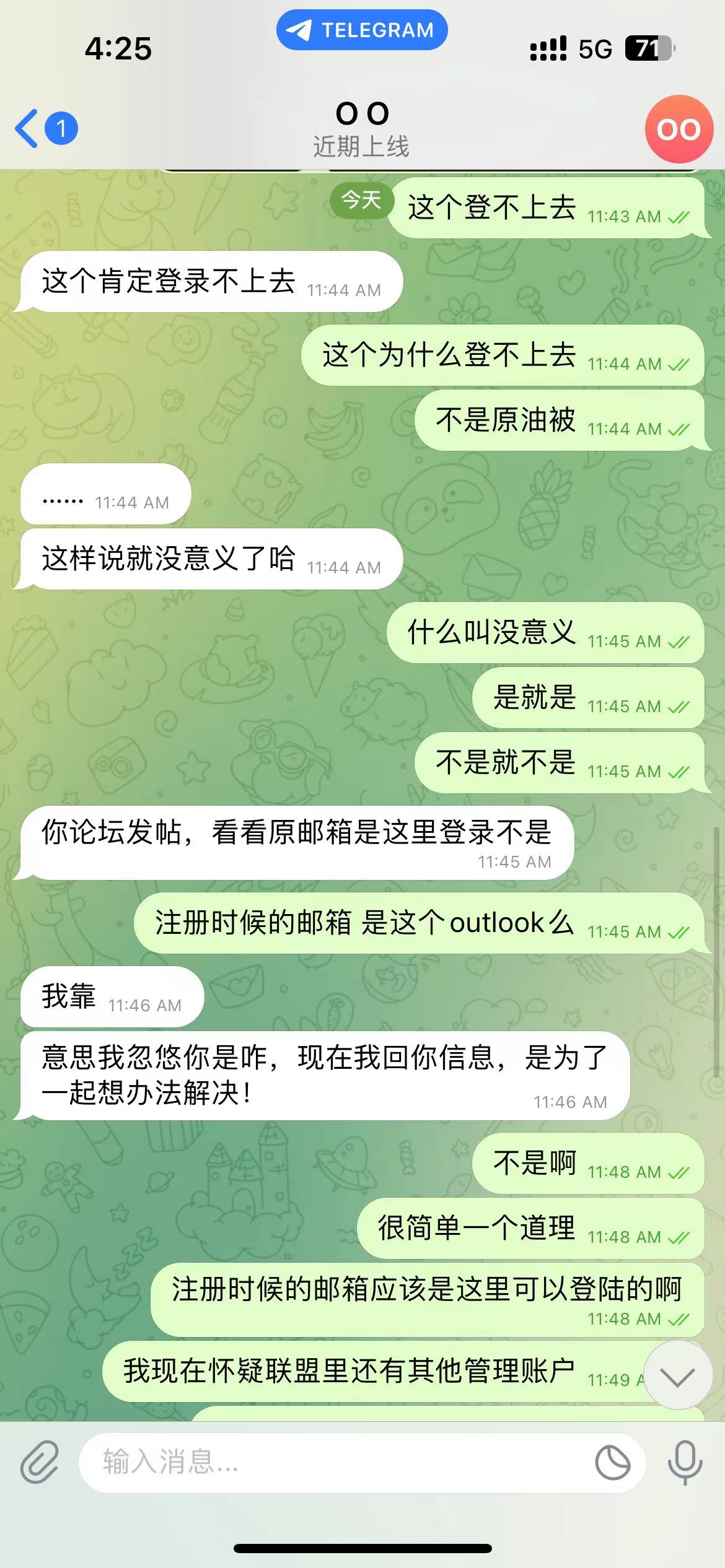Image resolution: width=725 pixels, height=1568 pixels.
Task: Return to Telegram via the status pill
Action: pyautogui.click(x=362, y=30)
